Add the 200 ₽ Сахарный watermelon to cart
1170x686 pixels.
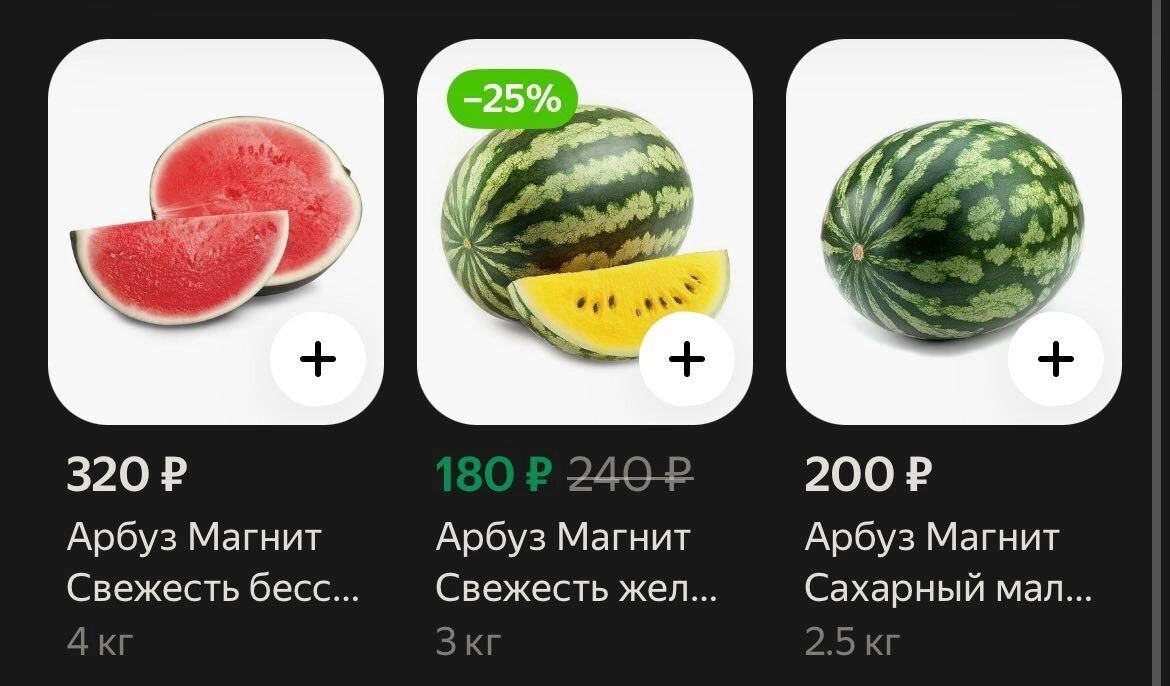pyautogui.click(x=1055, y=360)
